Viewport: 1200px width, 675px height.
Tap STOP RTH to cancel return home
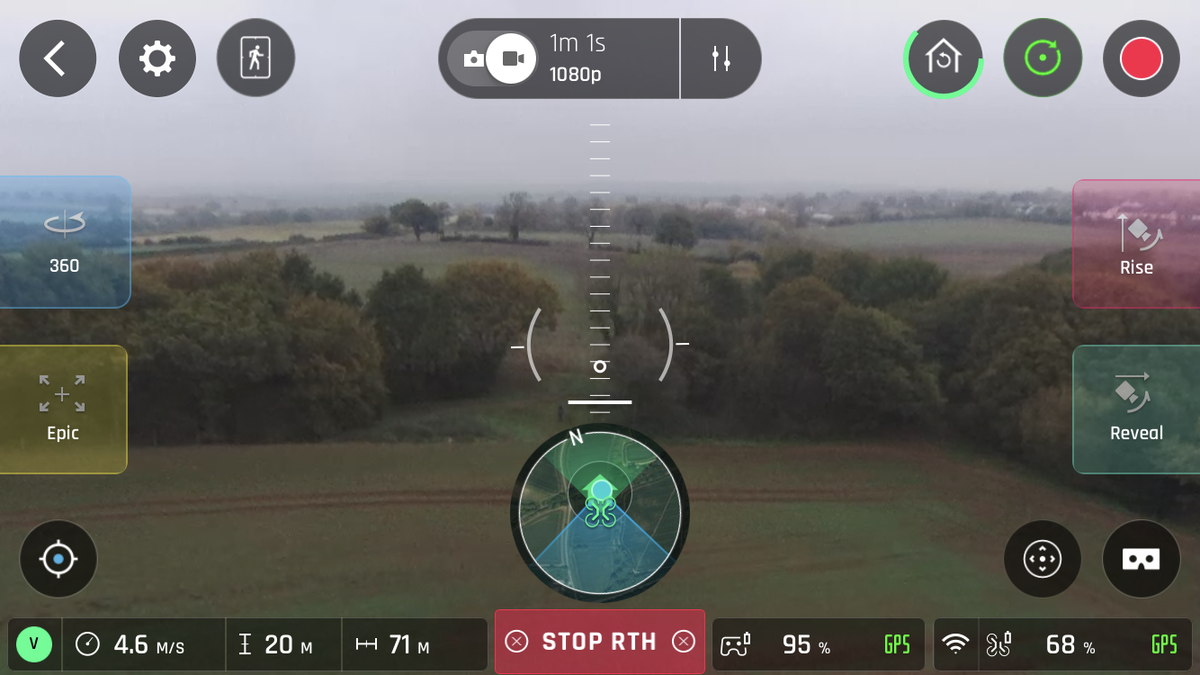[599, 642]
